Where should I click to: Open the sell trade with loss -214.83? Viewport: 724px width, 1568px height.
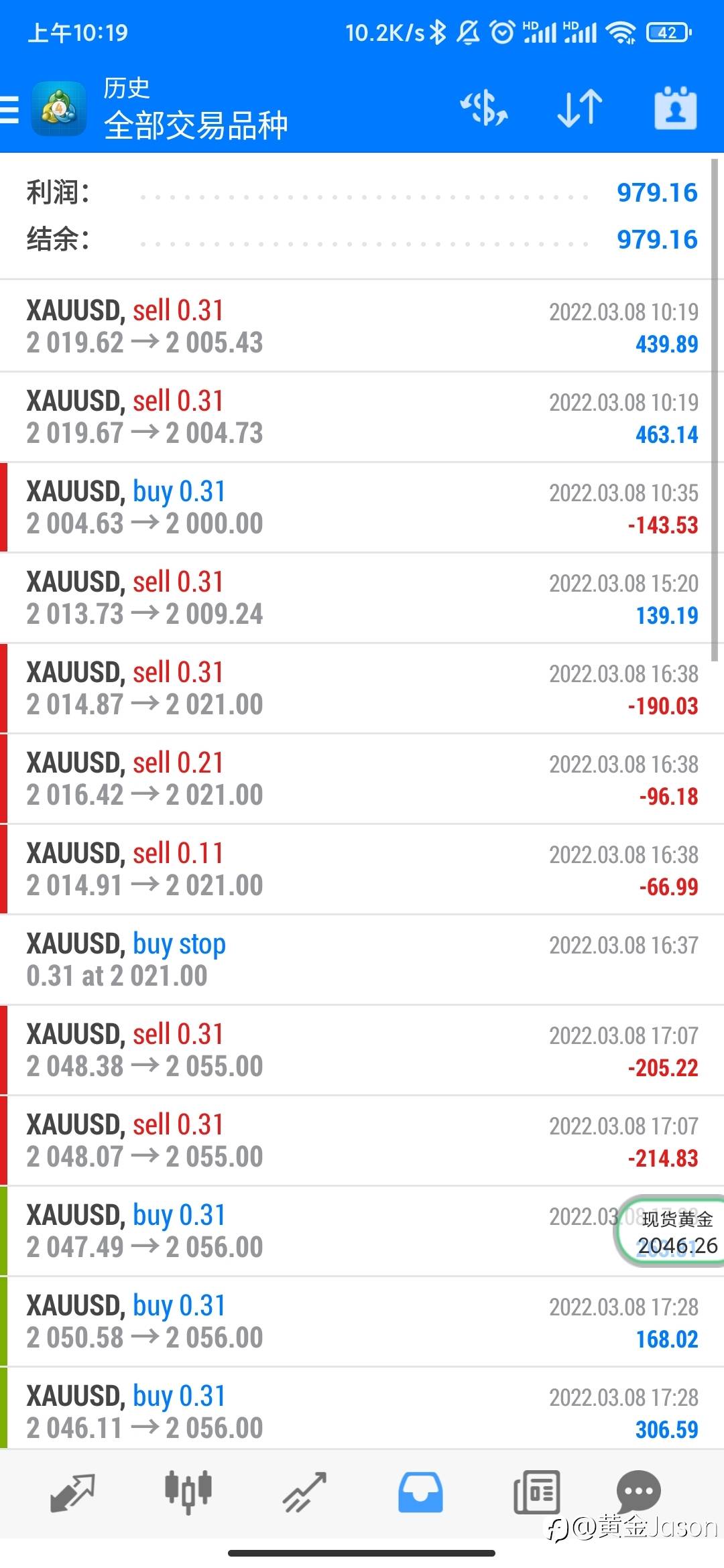[362, 1140]
